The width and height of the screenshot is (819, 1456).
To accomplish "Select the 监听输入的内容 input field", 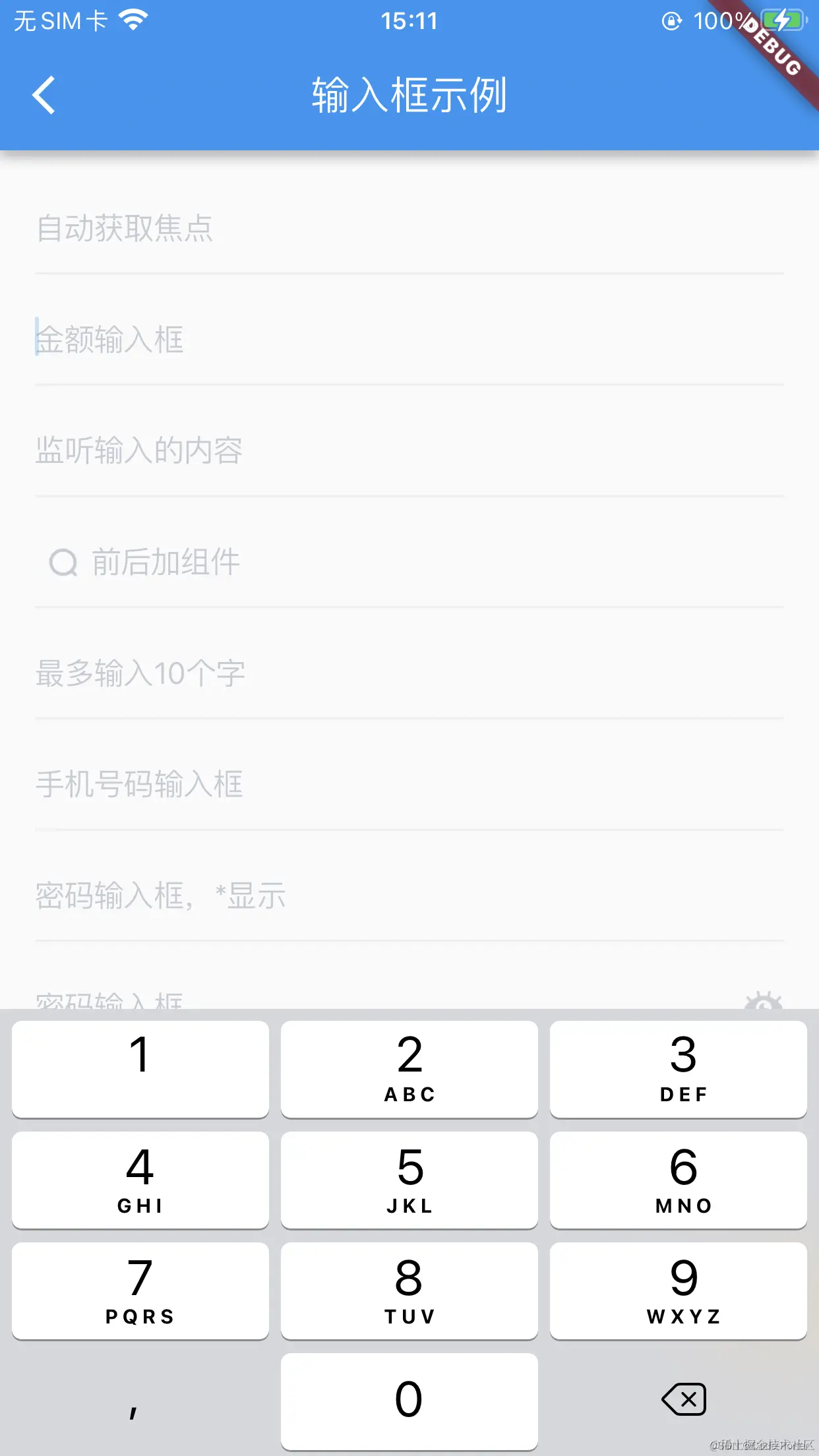I will 409,450.
